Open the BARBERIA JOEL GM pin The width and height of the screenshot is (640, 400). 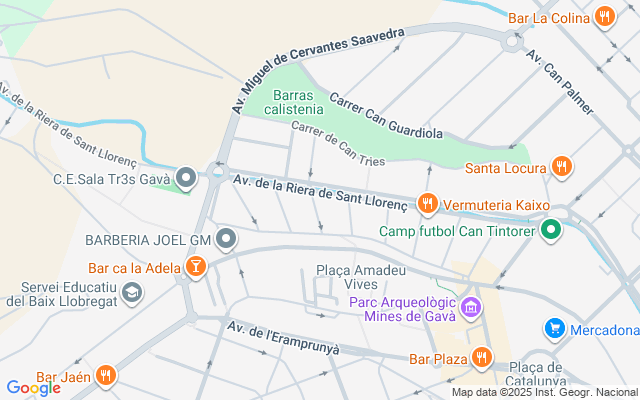click(227, 240)
